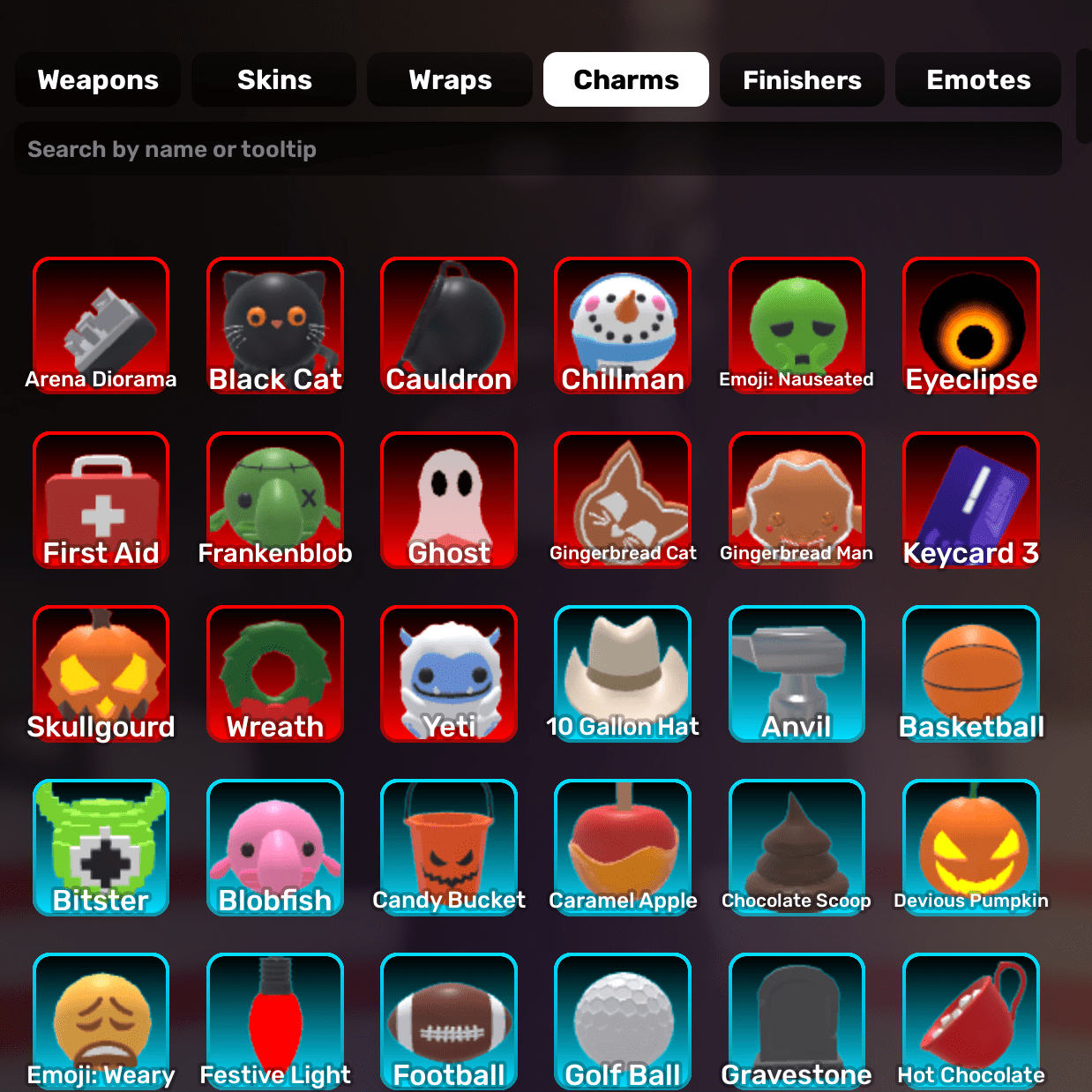Go to the Wraps tab
Screen dimensions: 1092x1092
[450, 79]
